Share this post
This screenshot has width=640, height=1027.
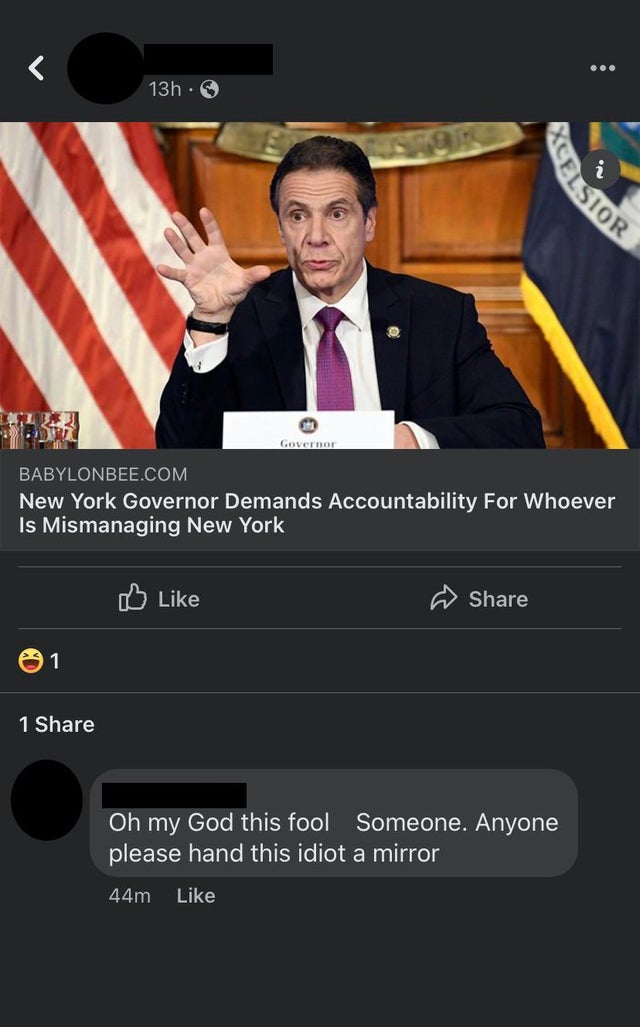tap(479, 598)
